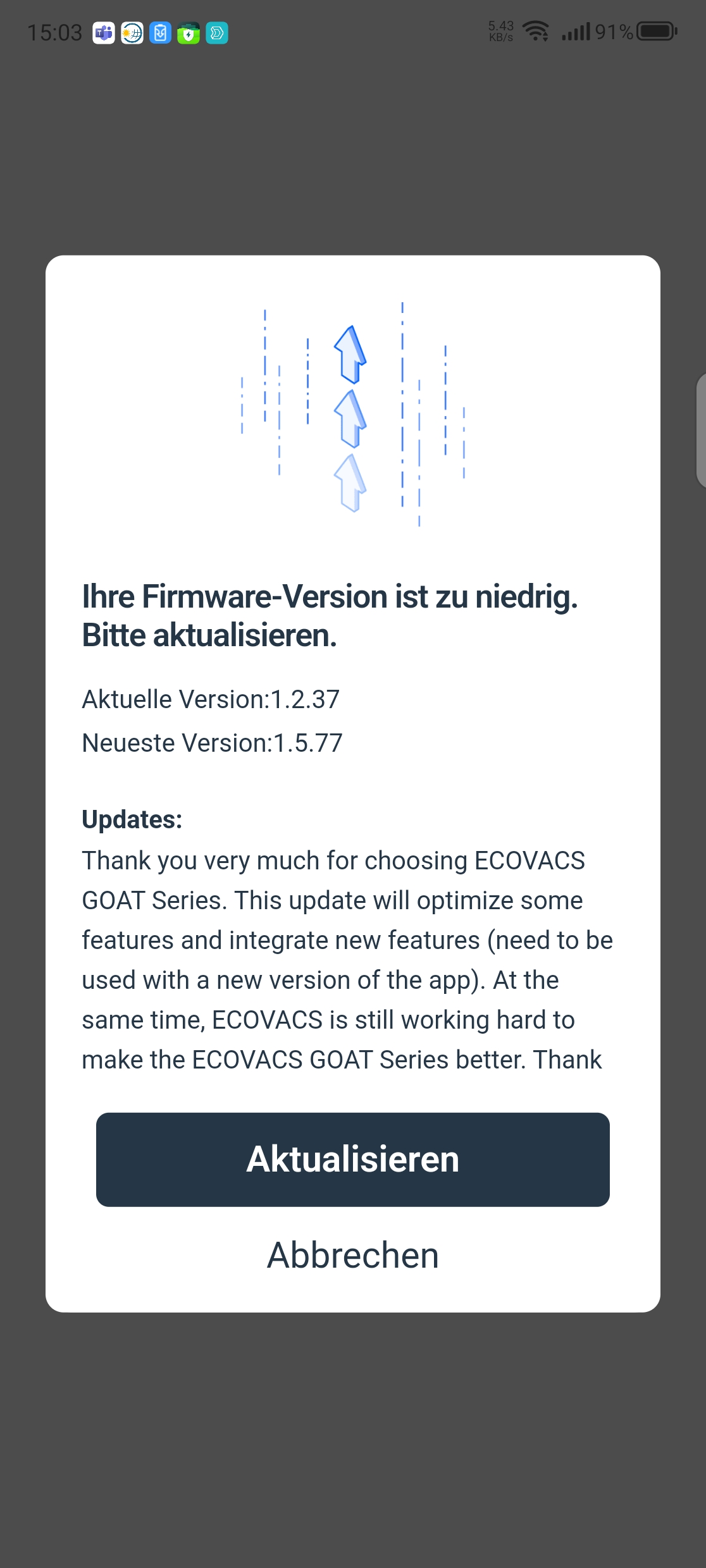Viewport: 706px width, 1568px height.
Task: Dismiss the dialog with Abbrechen
Action: pos(353,1255)
